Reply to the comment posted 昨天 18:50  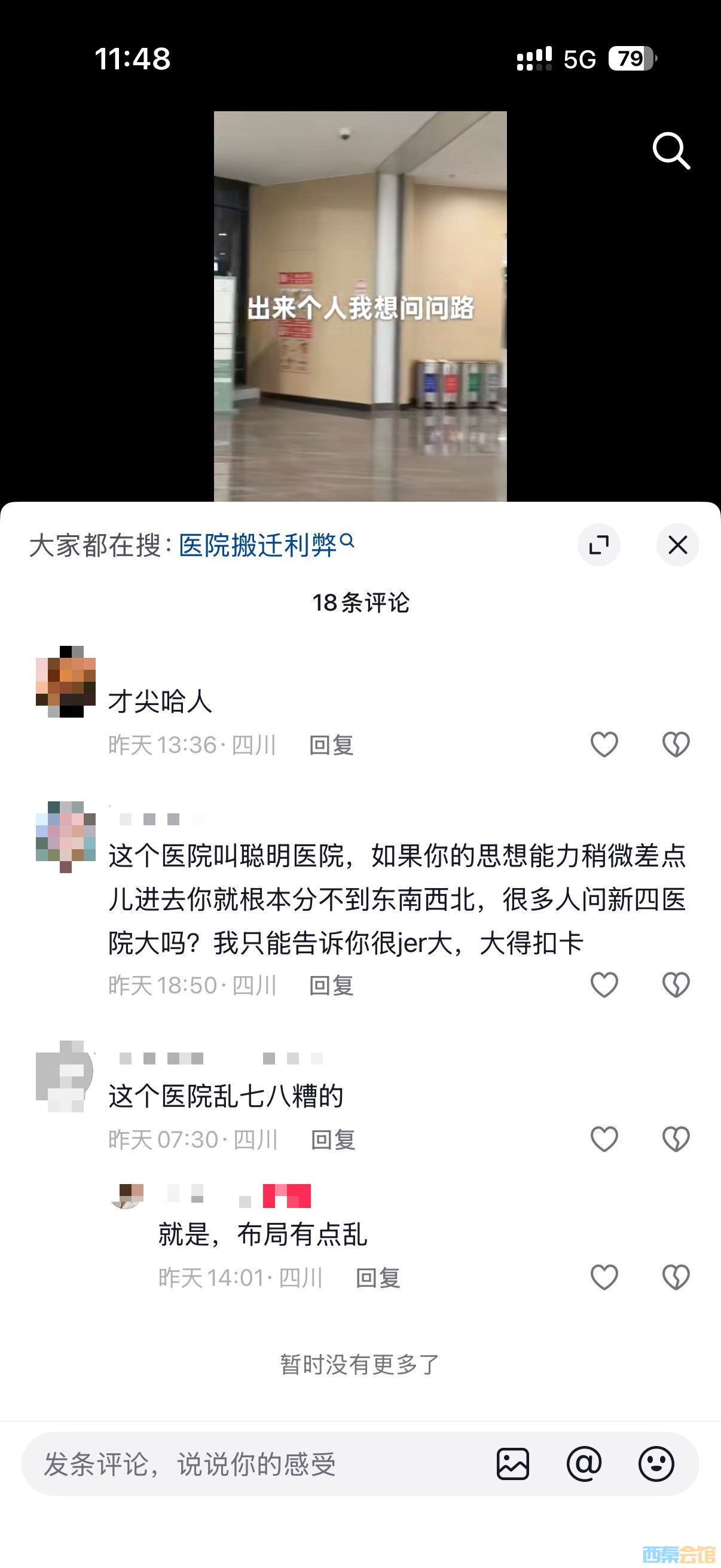coord(332,986)
